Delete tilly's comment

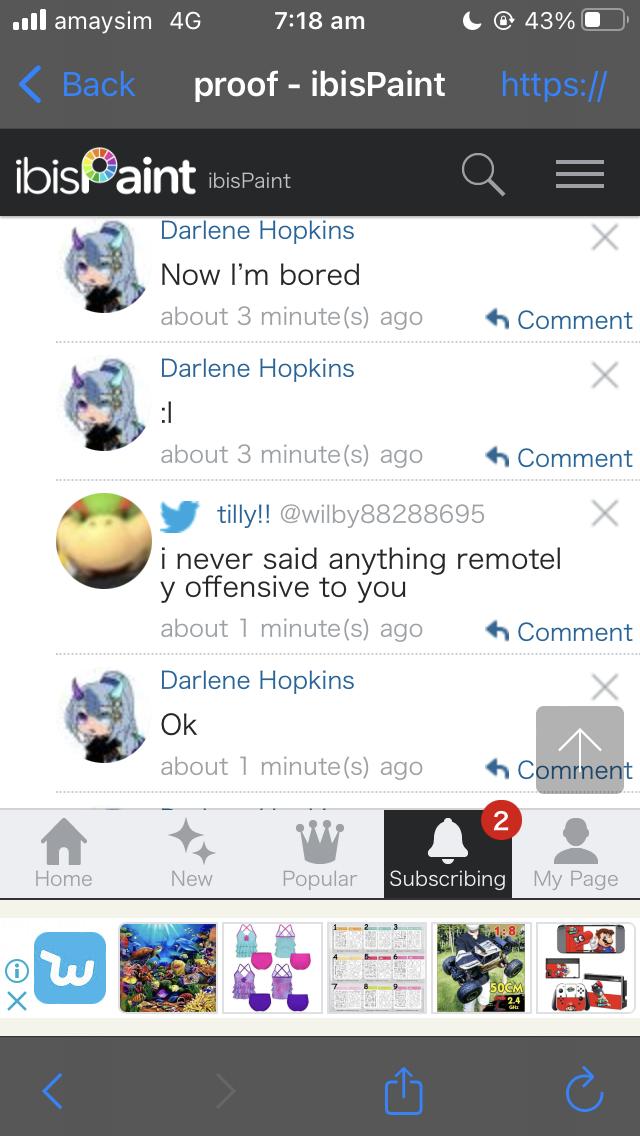click(604, 513)
